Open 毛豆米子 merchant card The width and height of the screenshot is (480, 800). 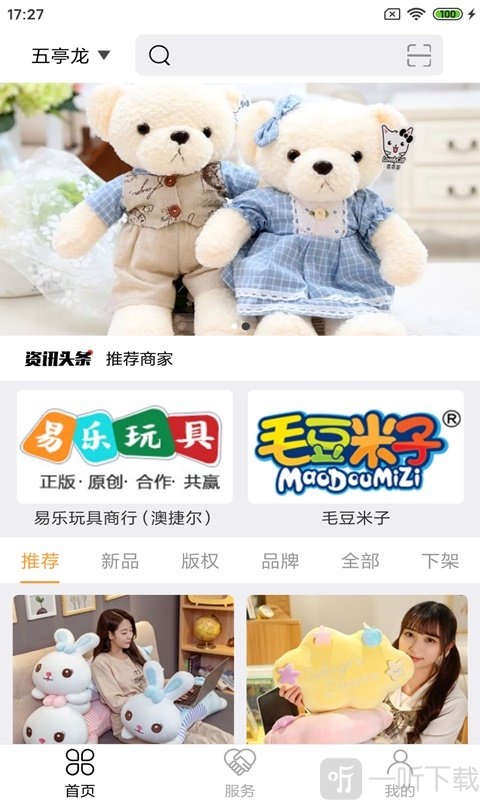(356, 458)
